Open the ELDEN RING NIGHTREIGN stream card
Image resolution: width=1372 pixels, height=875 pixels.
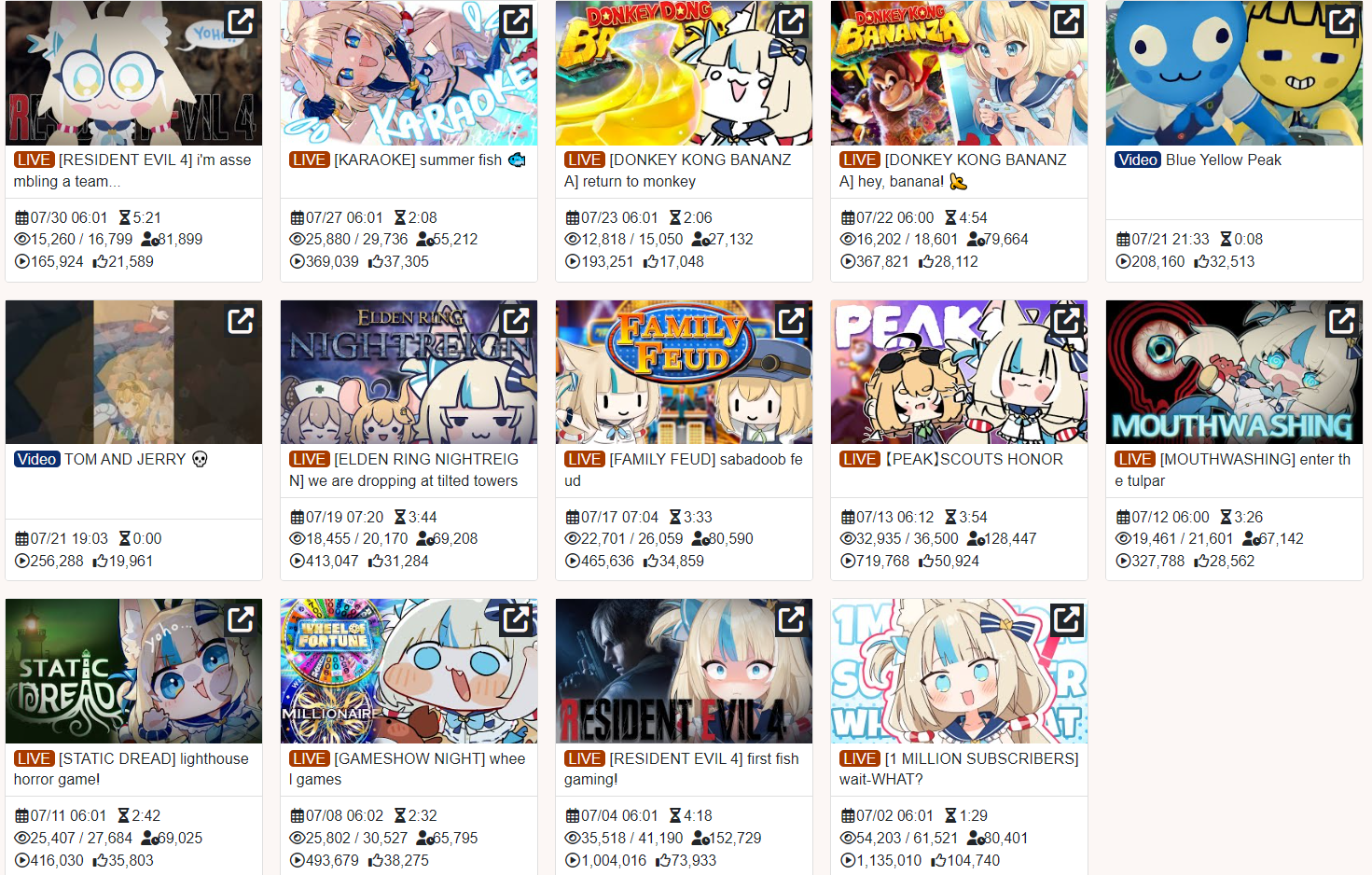point(408,373)
